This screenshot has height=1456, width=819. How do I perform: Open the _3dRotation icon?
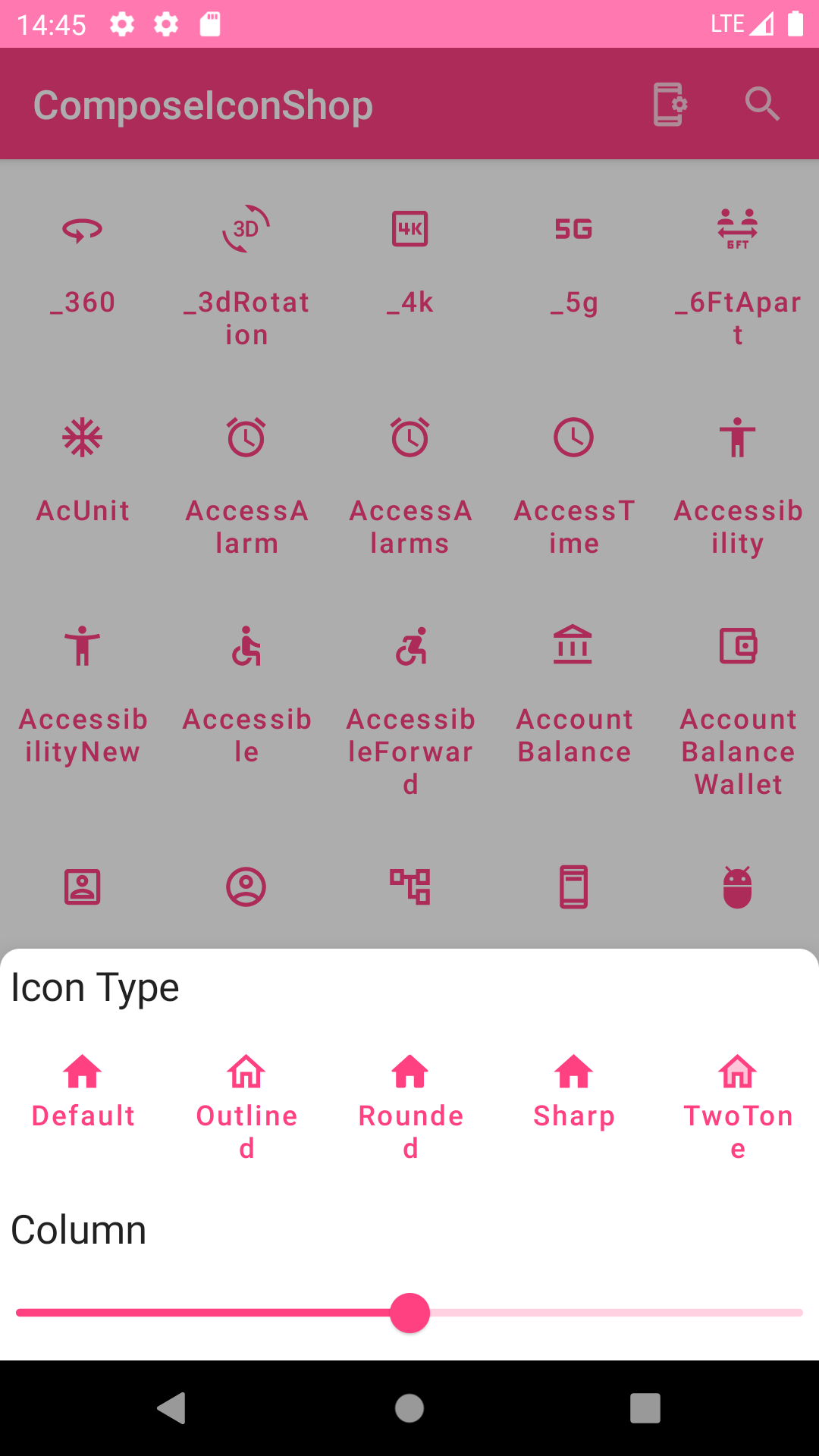point(246,229)
